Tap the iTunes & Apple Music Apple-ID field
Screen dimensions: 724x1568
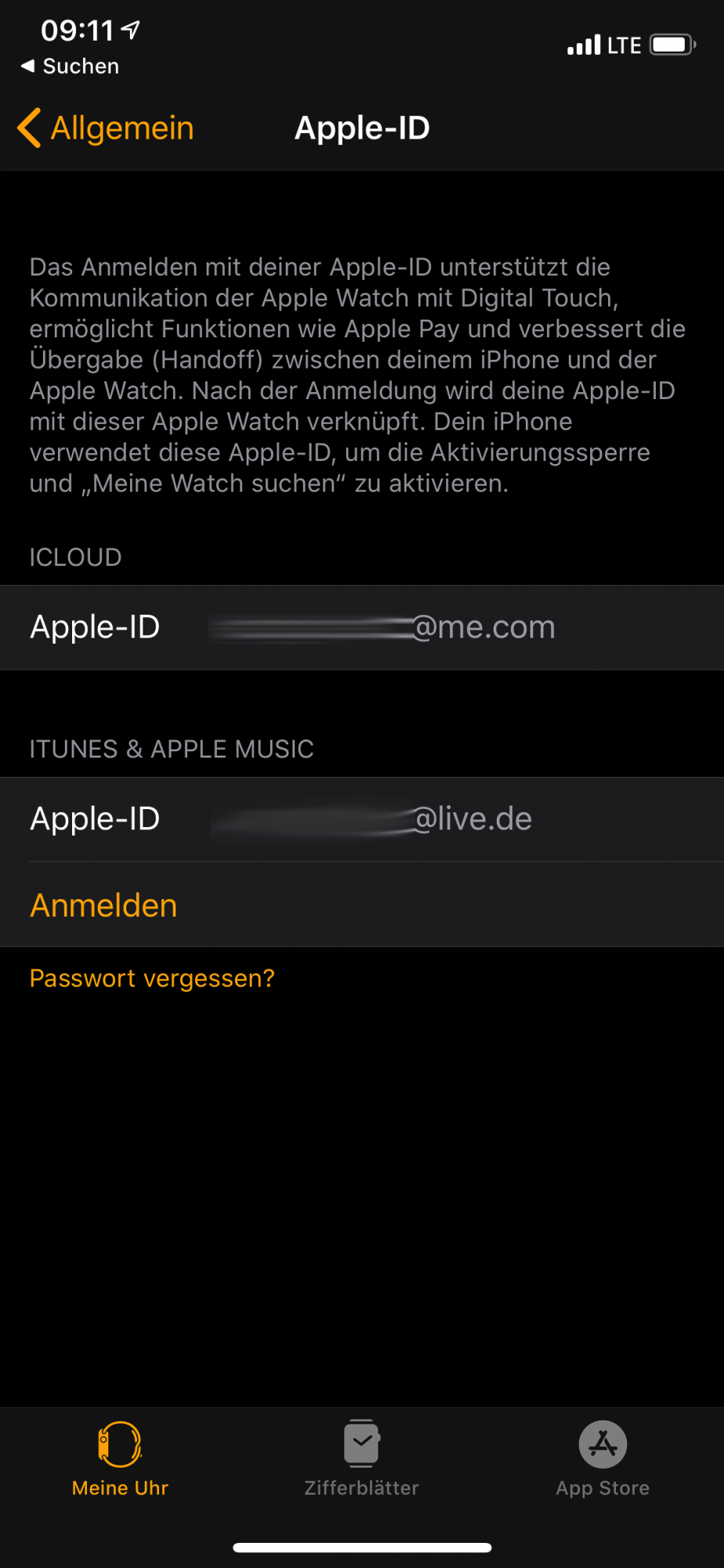tap(362, 819)
